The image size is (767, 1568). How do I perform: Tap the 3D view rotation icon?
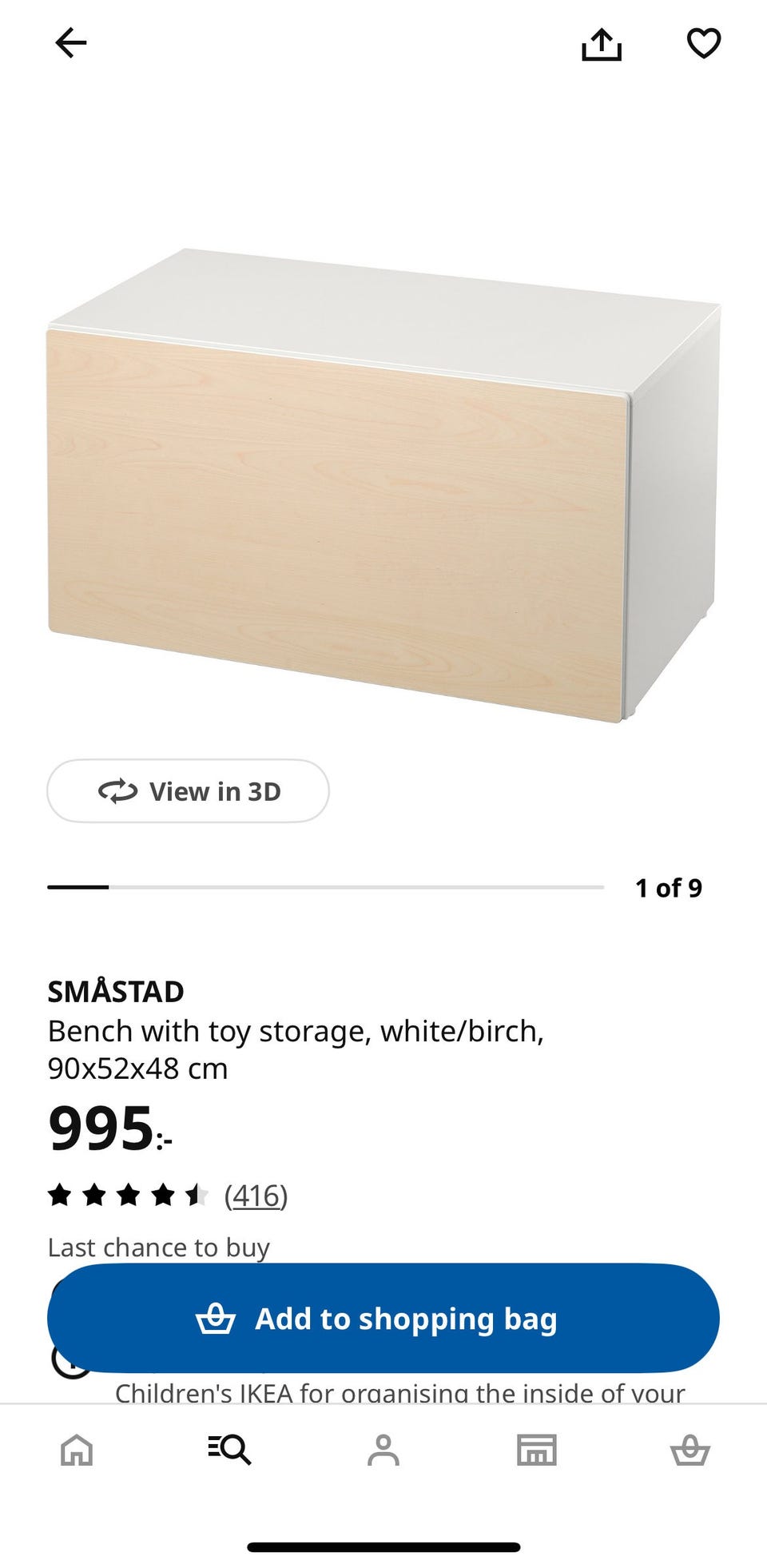pos(117,791)
